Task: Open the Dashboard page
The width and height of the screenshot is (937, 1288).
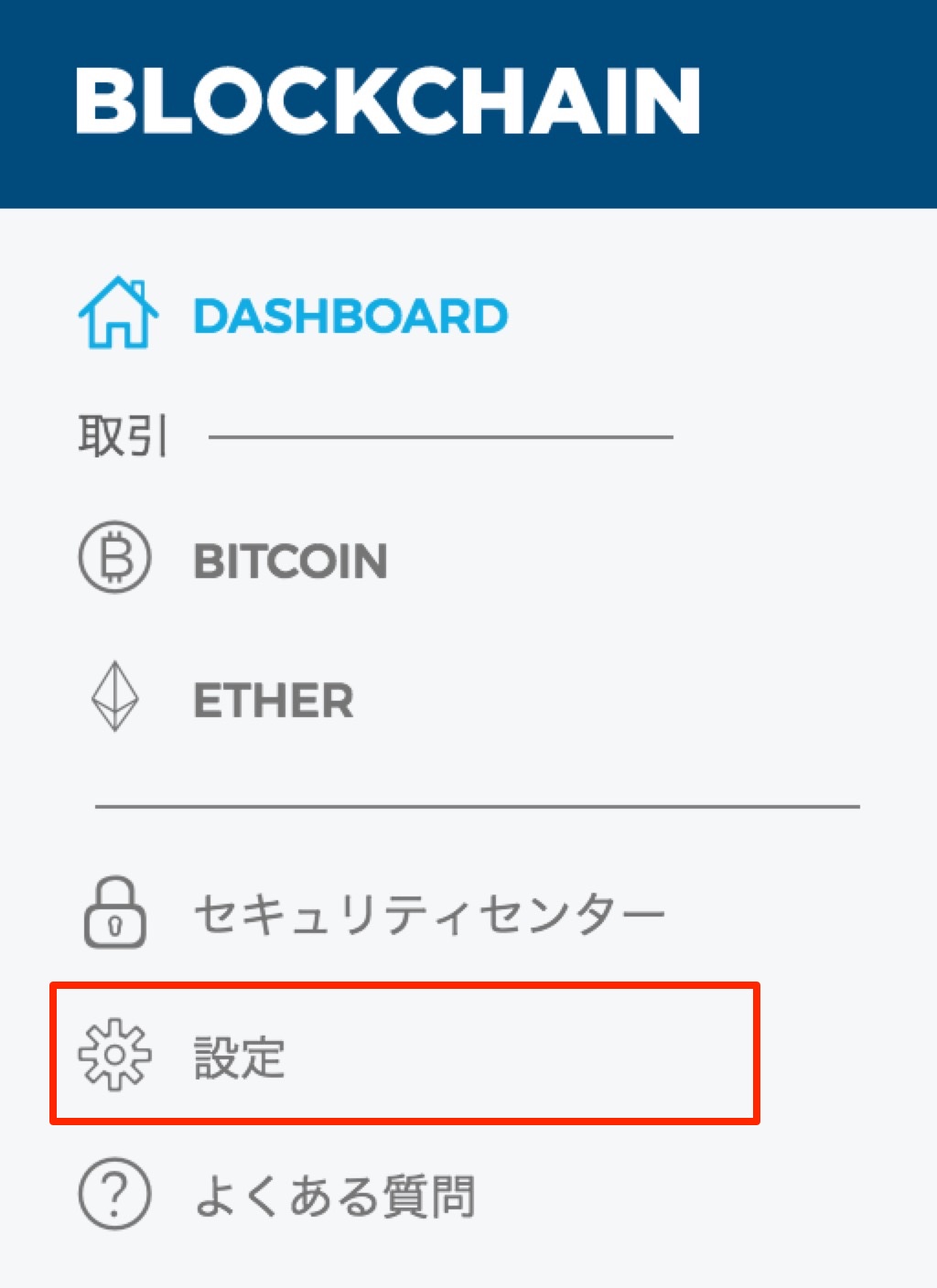Action: tap(350, 317)
